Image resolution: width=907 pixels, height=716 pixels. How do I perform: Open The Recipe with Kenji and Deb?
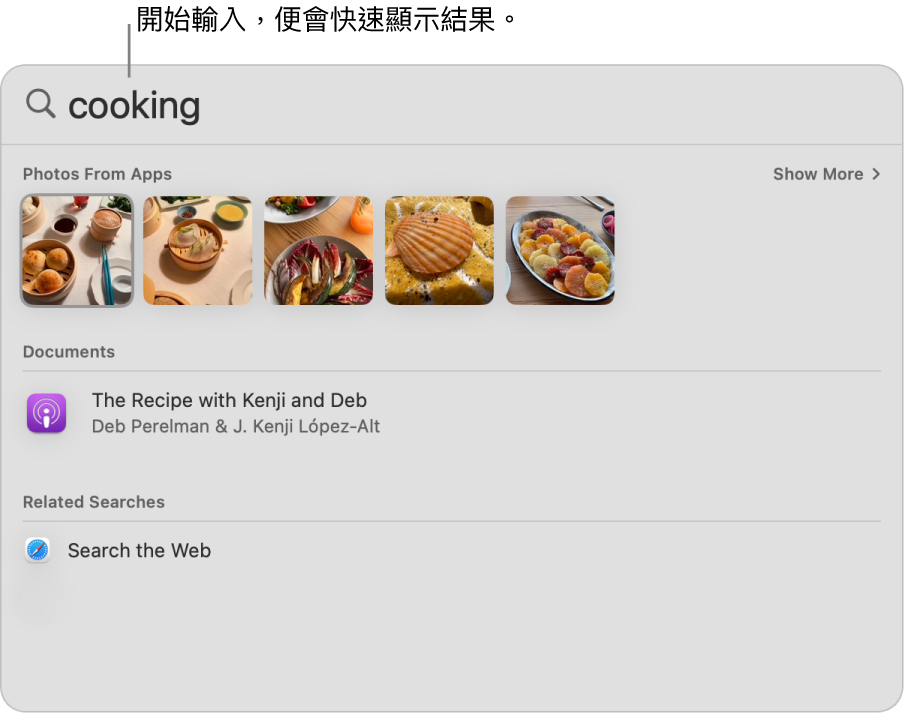tap(228, 412)
